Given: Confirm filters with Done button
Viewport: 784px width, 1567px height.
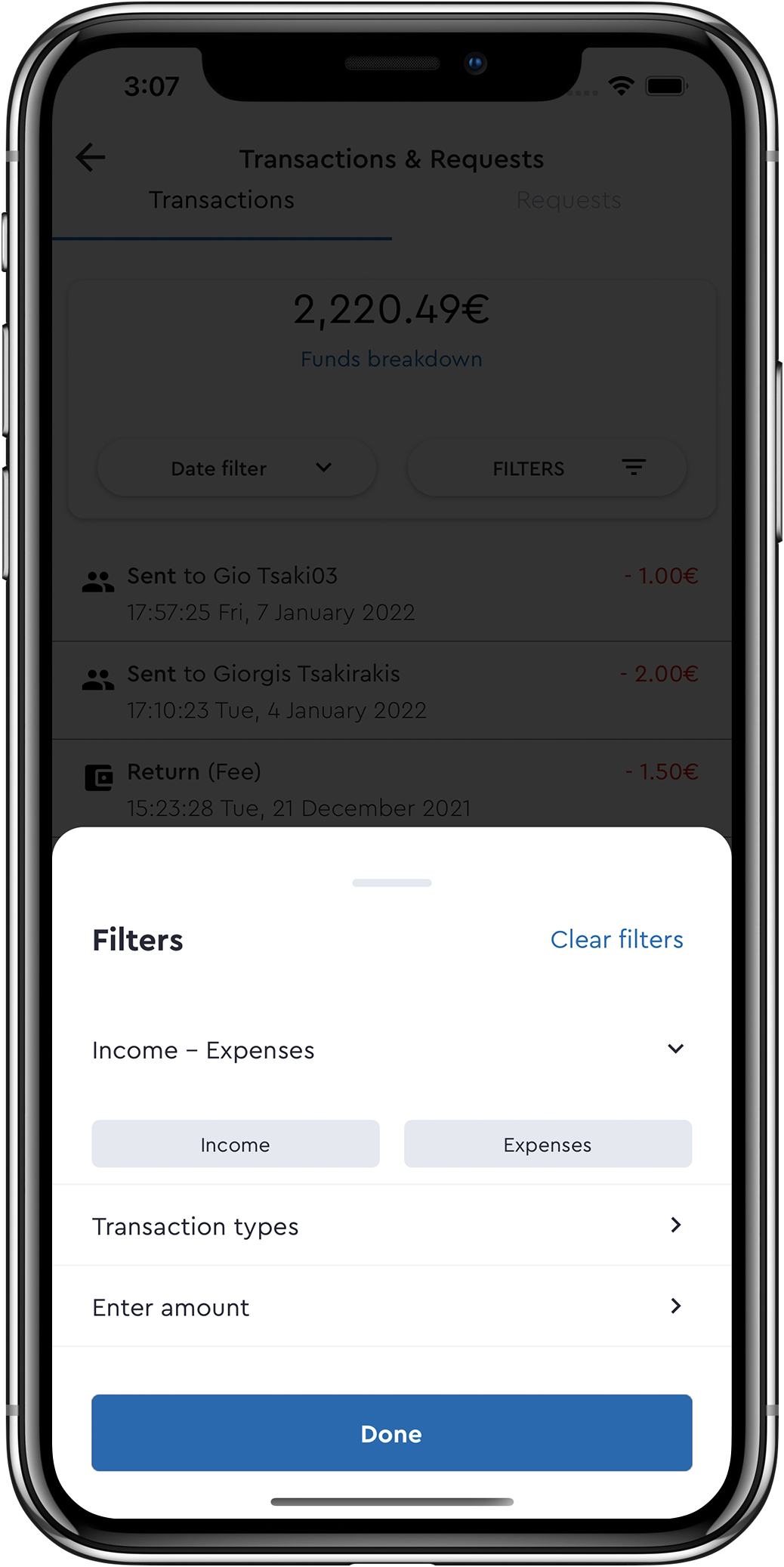Looking at the screenshot, I should (391, 1433).
